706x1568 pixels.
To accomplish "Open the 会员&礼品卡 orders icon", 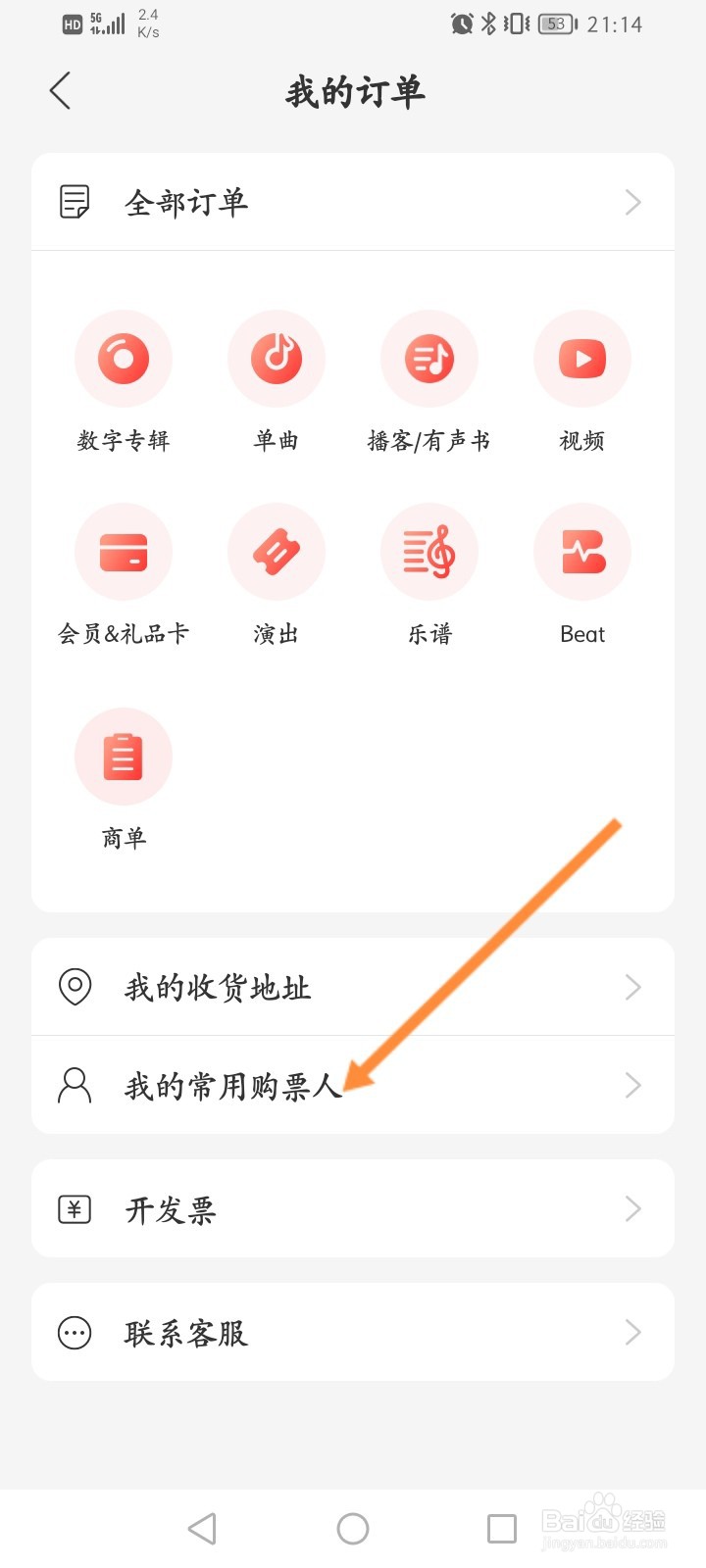I will 124,552.
